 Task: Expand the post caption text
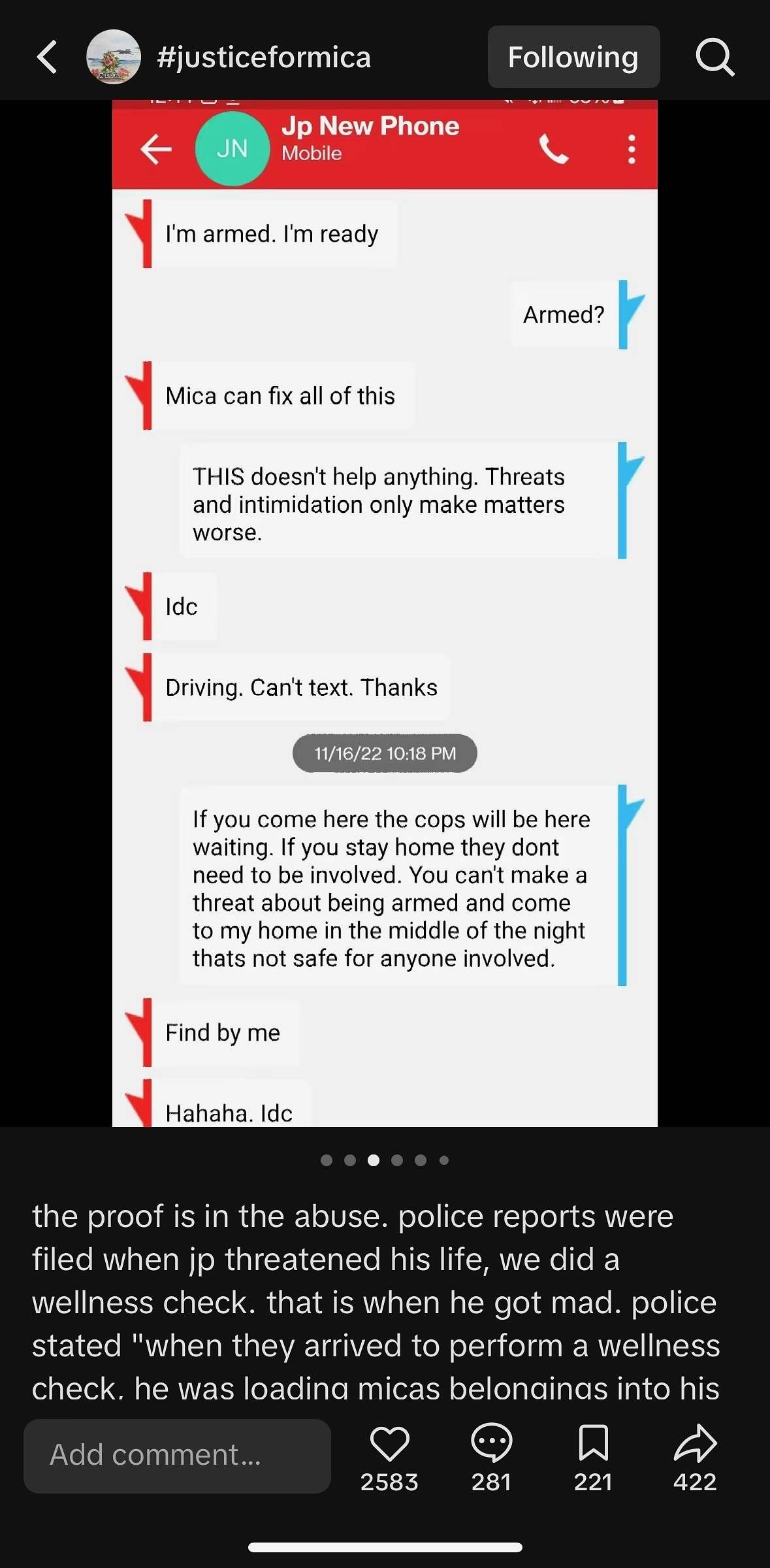click(x=376, y=1301)
